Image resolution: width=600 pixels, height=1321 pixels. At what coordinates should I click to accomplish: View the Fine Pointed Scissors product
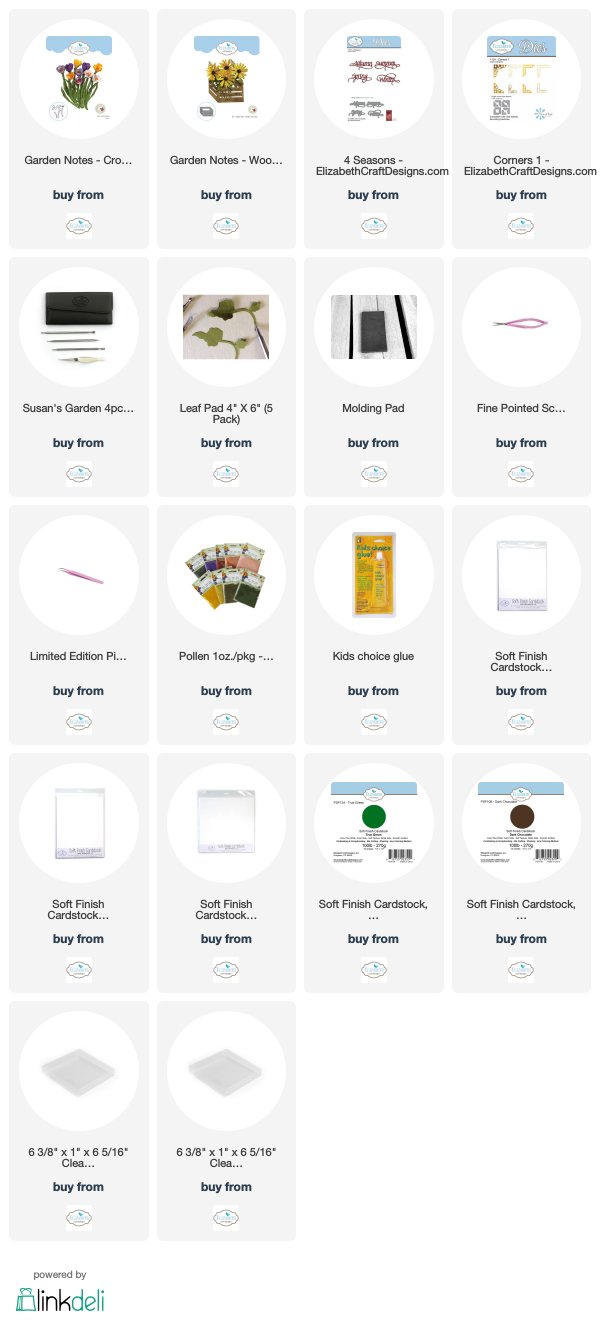(521, 377)
